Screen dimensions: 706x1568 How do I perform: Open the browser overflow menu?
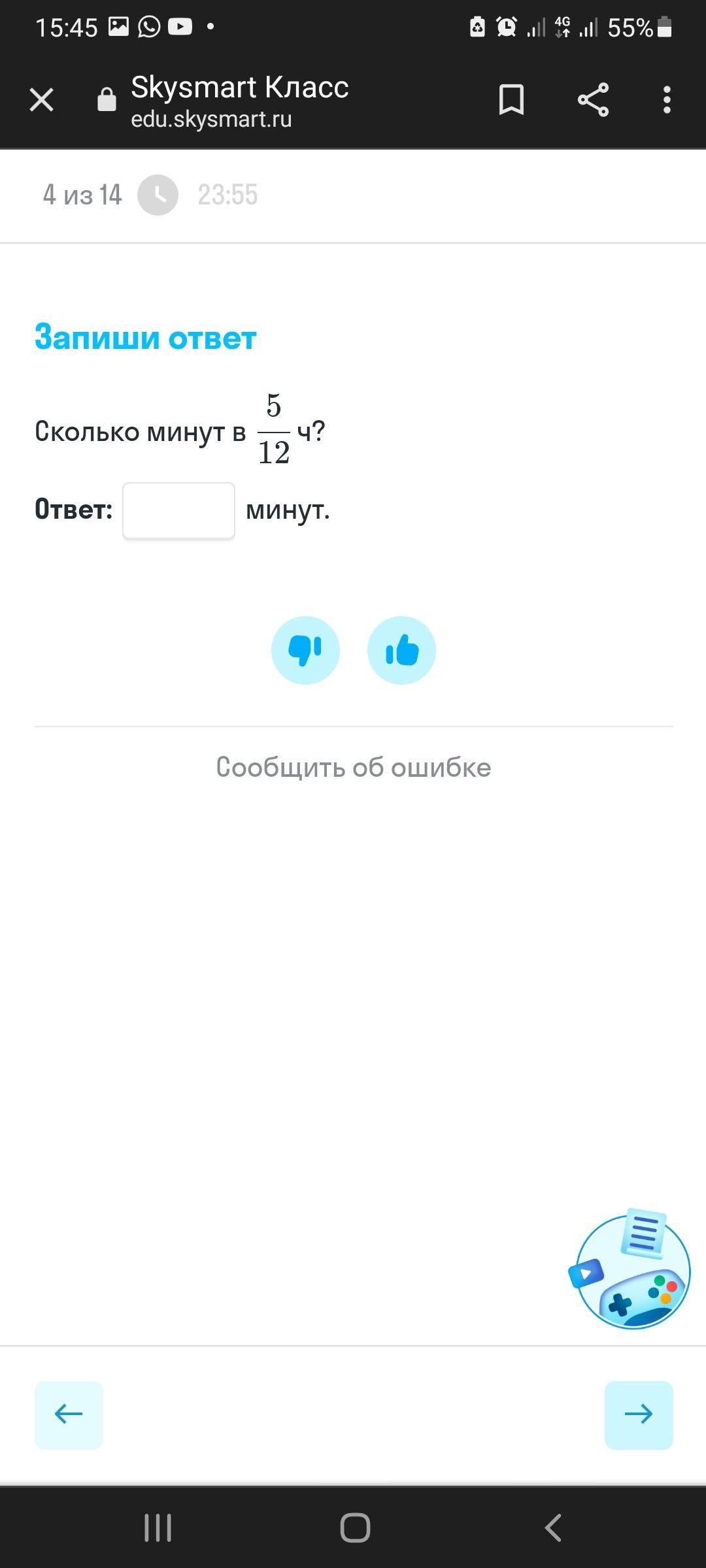(666, 100)
